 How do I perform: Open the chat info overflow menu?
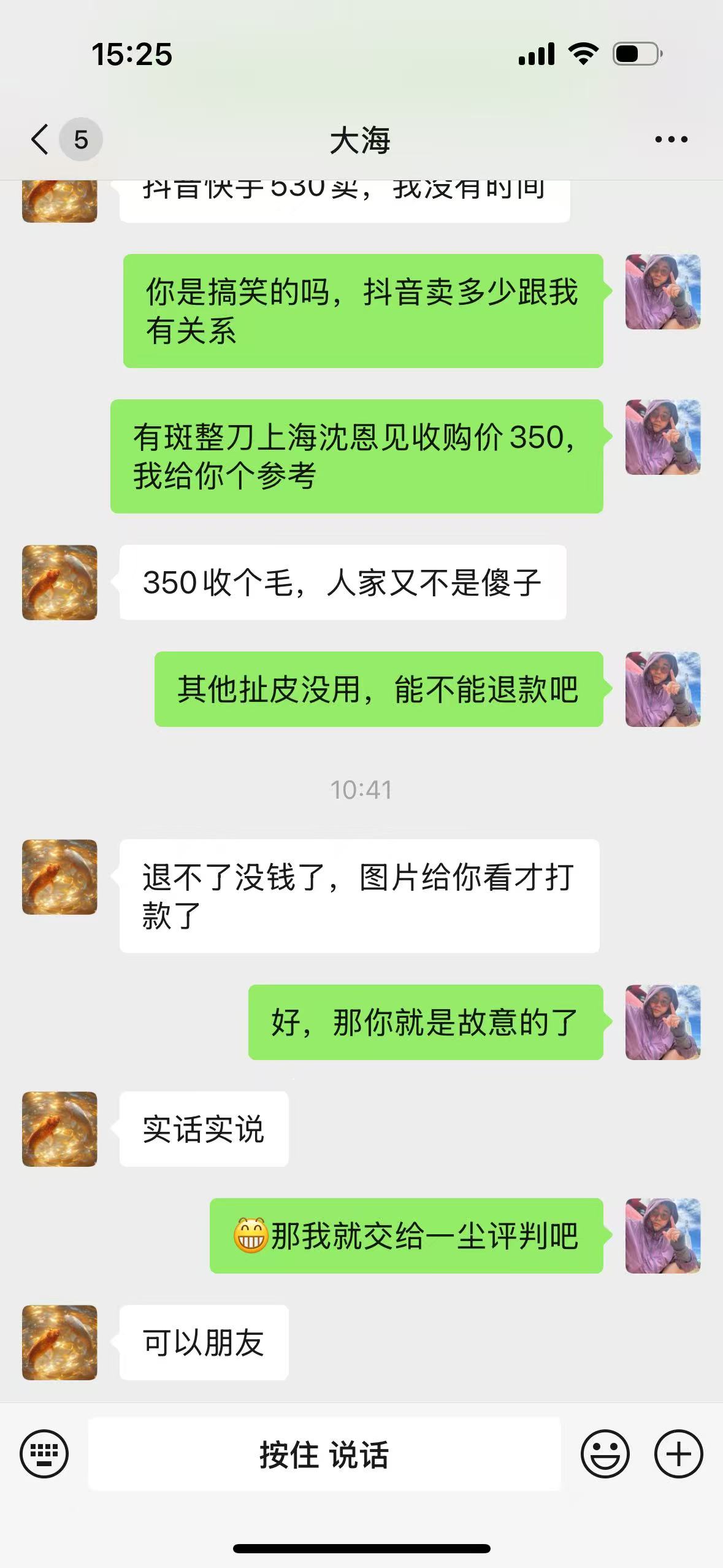[671, 140]
